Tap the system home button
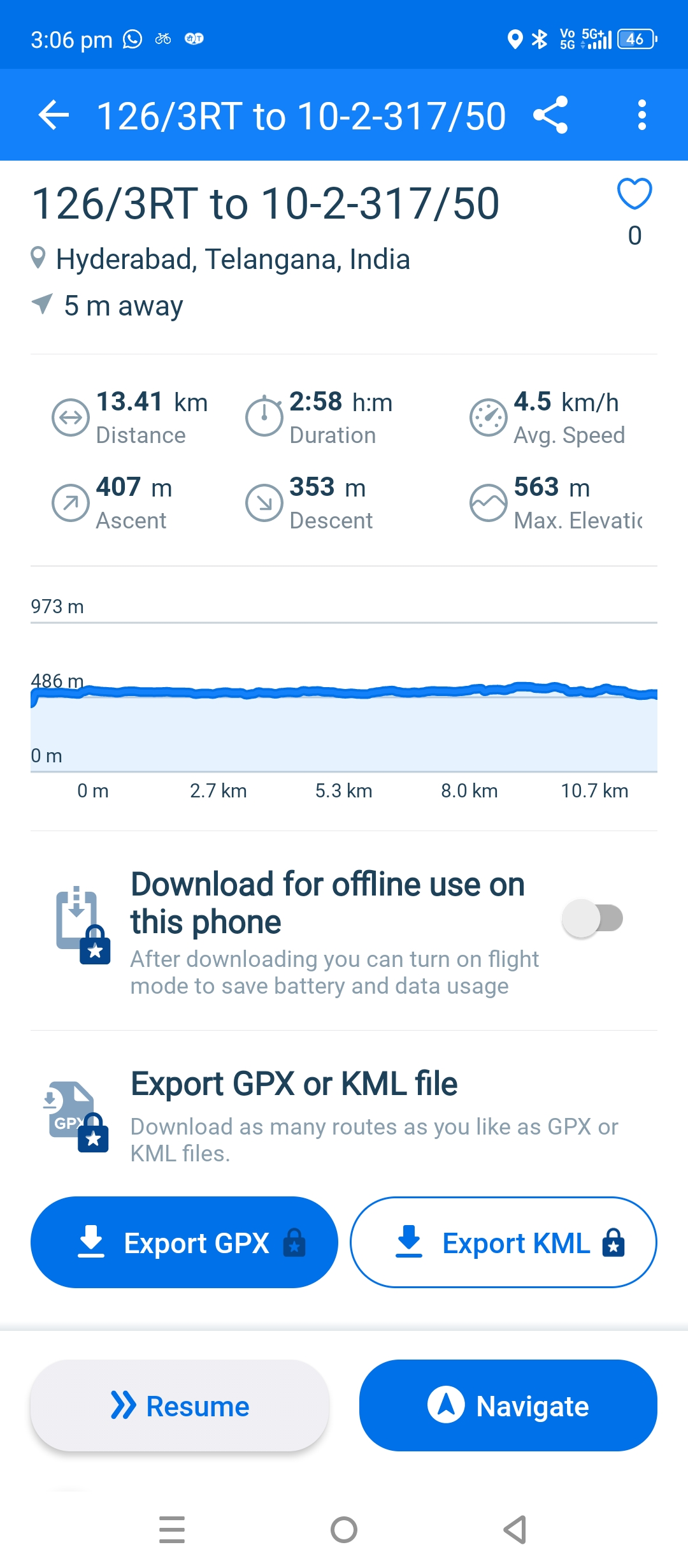The width and height of the screenshot is (688, 1568). pos(344,1530)
